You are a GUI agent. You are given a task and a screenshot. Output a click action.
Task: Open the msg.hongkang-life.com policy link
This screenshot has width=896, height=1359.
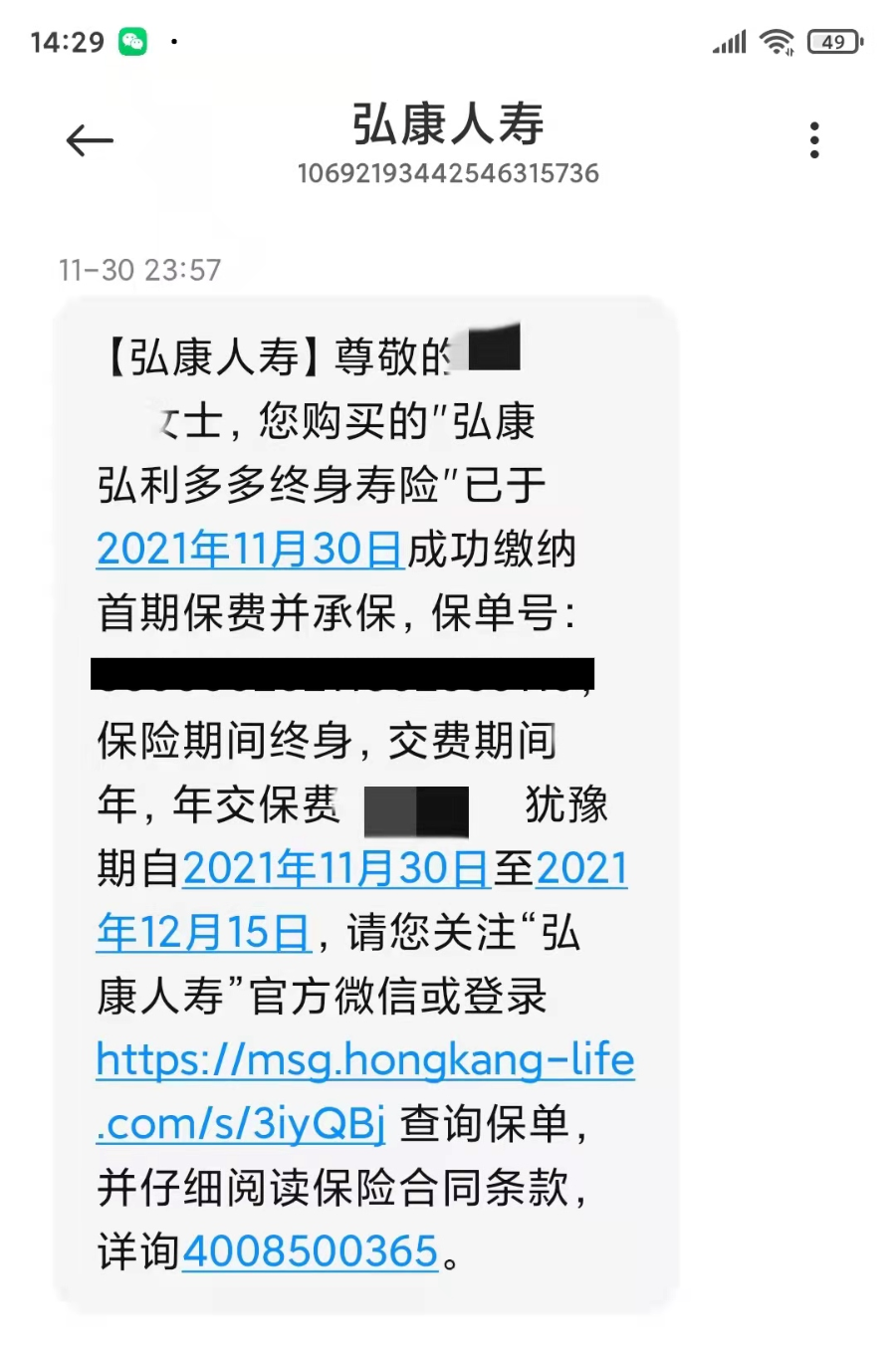click(x=364, y=1061)
